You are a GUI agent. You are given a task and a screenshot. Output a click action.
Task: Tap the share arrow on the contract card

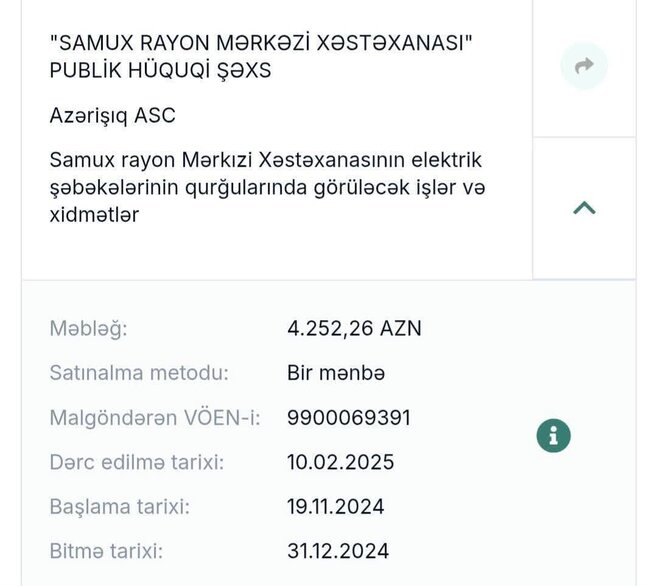[x=584, y=66]
